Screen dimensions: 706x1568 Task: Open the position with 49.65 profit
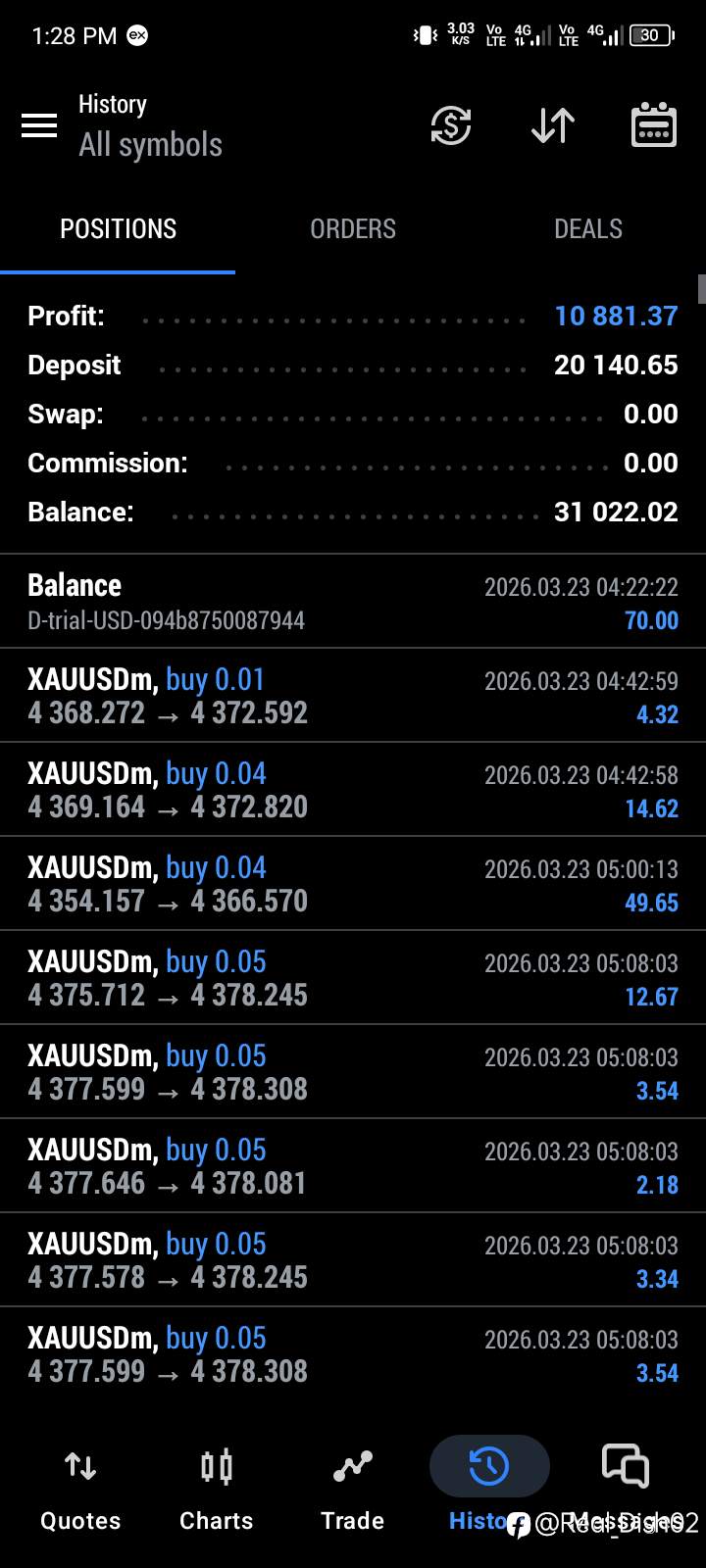coord(353,884)
